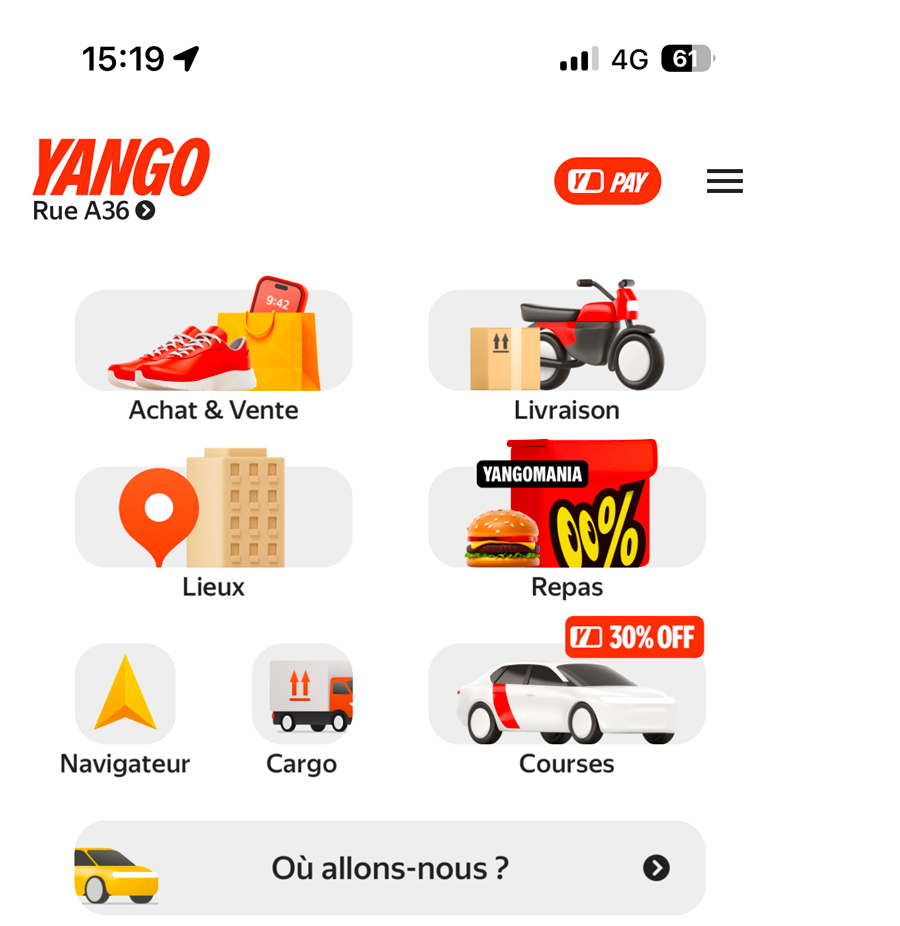Open the Où allons-nous search field
This screenshot has width=900, height=926.
pyautogui.click(x=390, y=868)
